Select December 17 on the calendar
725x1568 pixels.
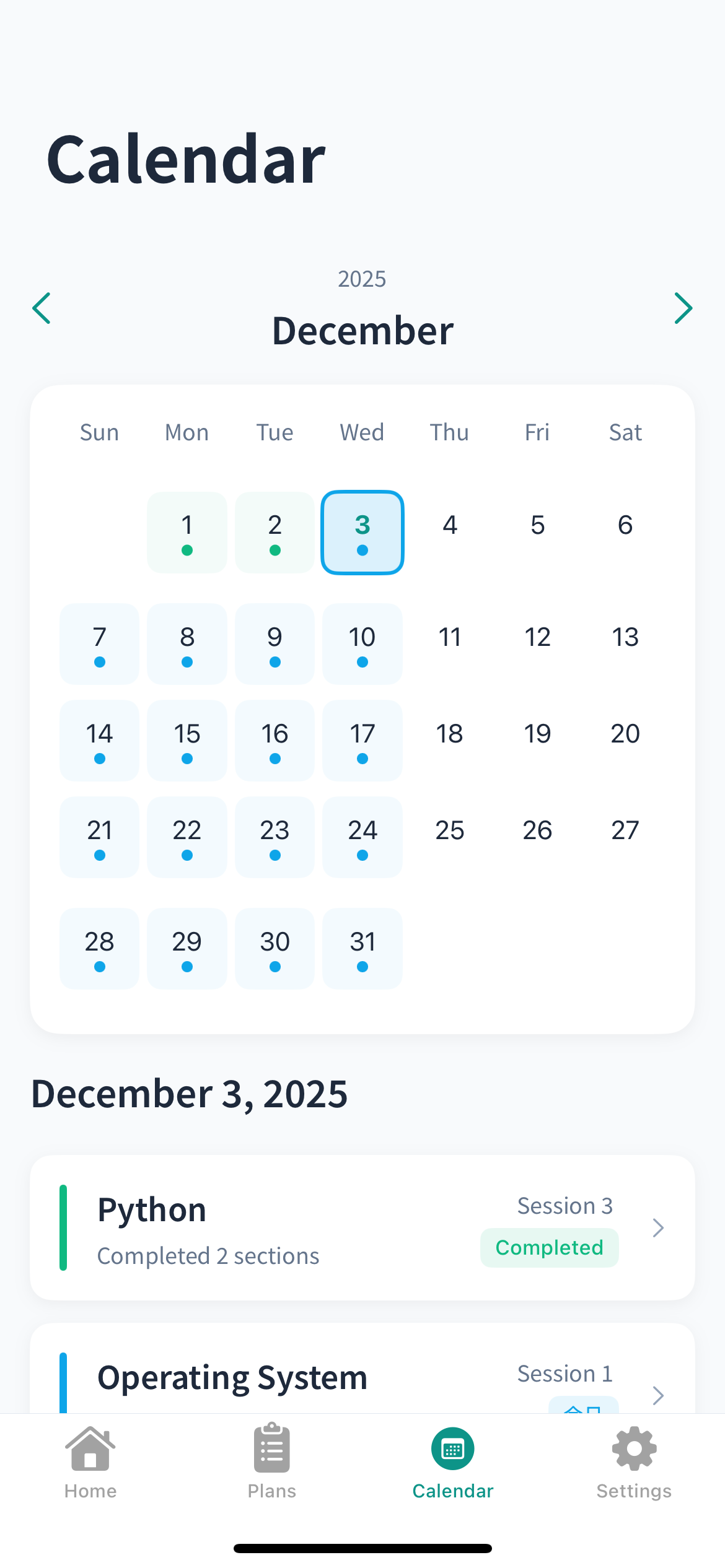(362, 741)
